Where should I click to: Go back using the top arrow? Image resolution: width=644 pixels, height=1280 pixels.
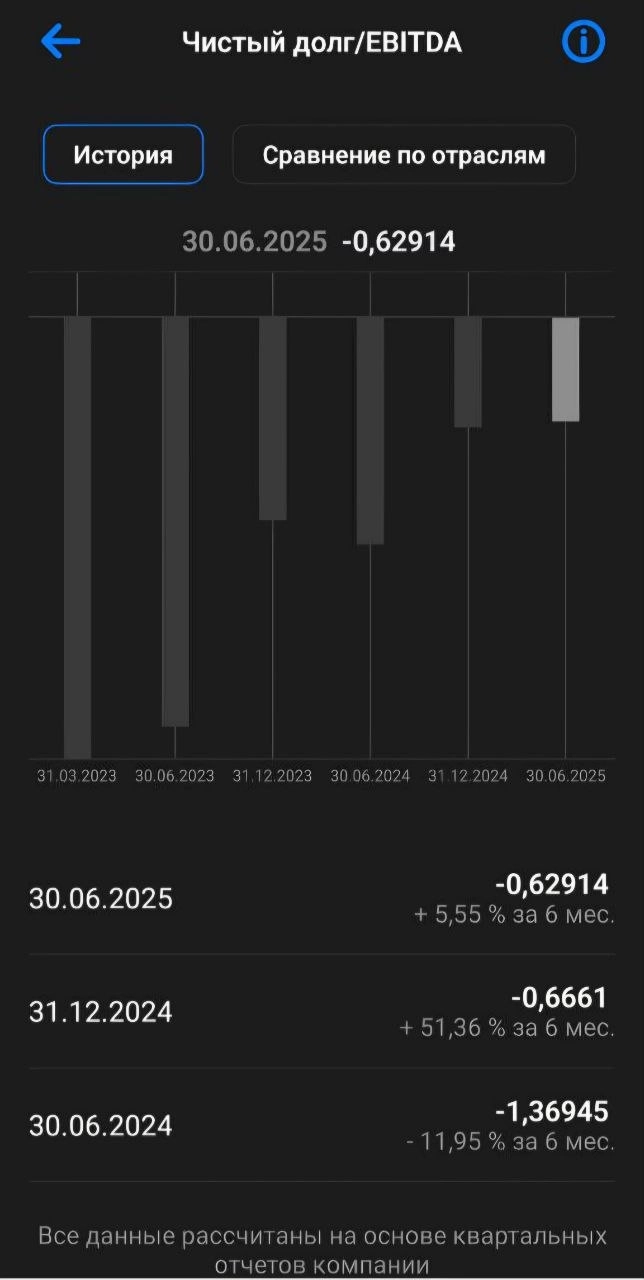(x=60, y=42)
